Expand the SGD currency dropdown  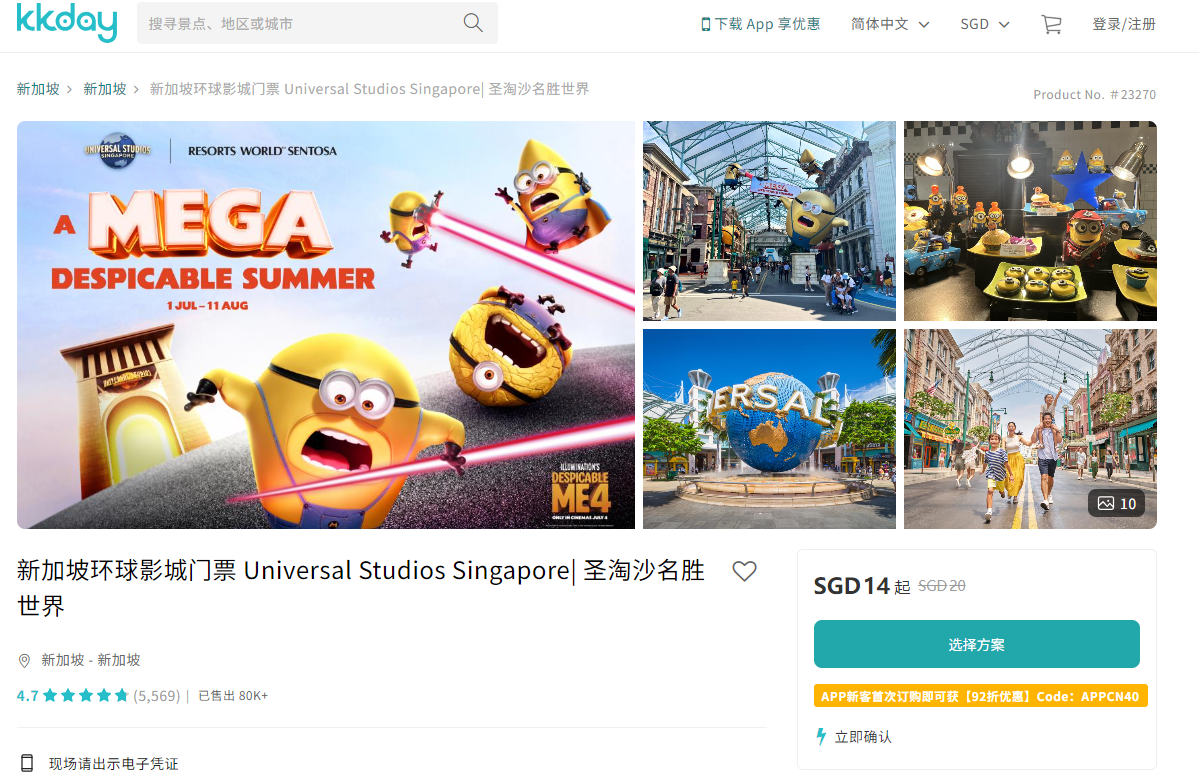pyautogui.click(x=984, y=24)
